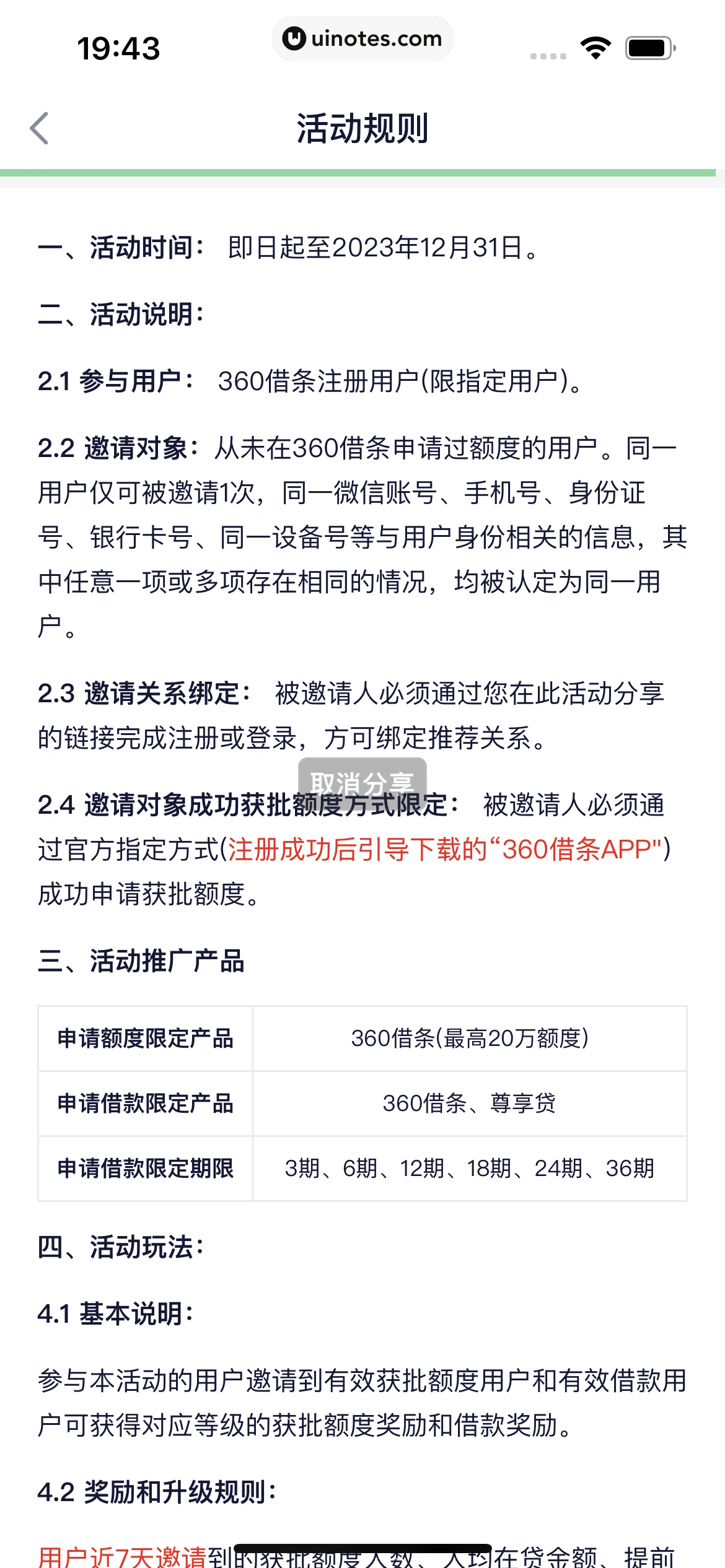Tap the Wi-Fi icon in the status bar
Viewport: 725px width, 1568px height.
(x=595, y=47)
